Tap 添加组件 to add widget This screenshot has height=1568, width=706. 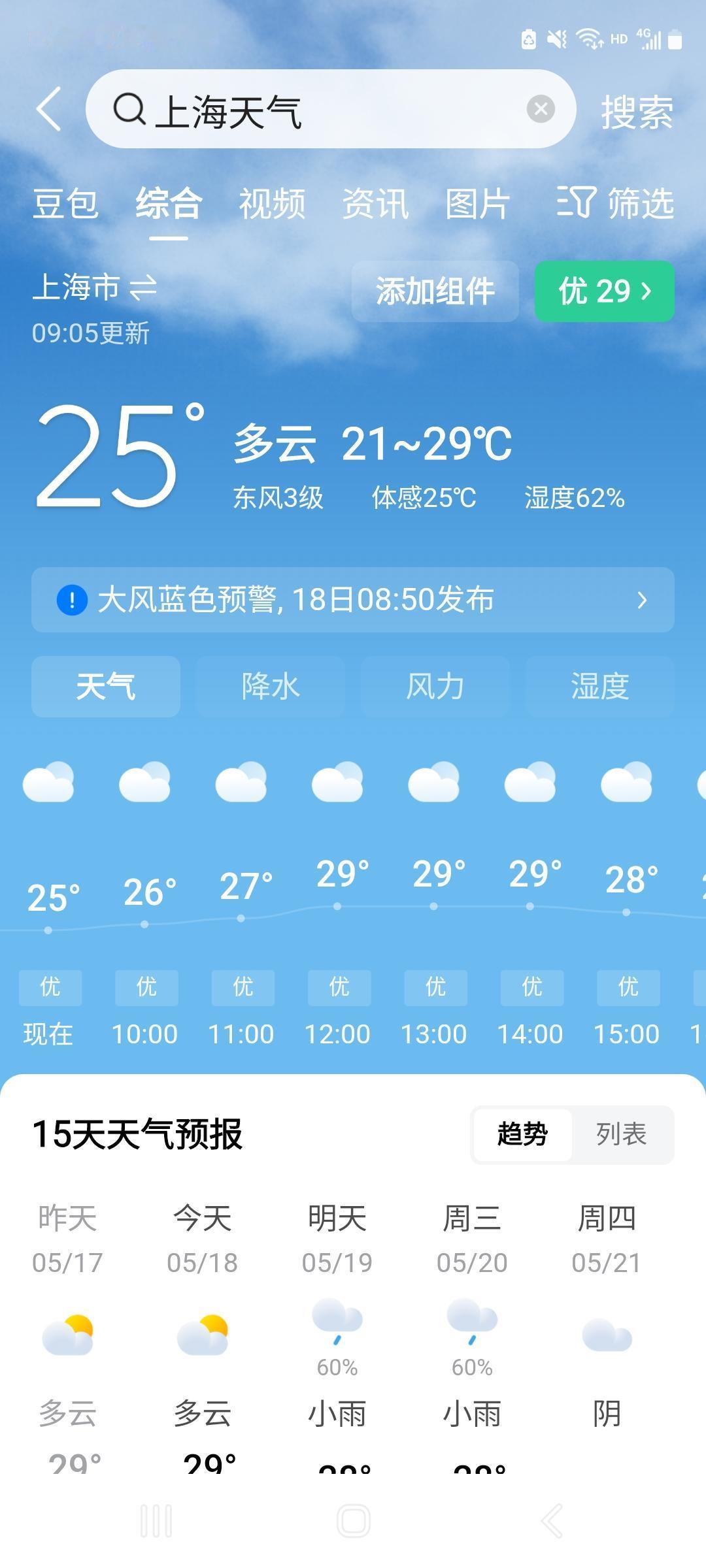[435, 291]
